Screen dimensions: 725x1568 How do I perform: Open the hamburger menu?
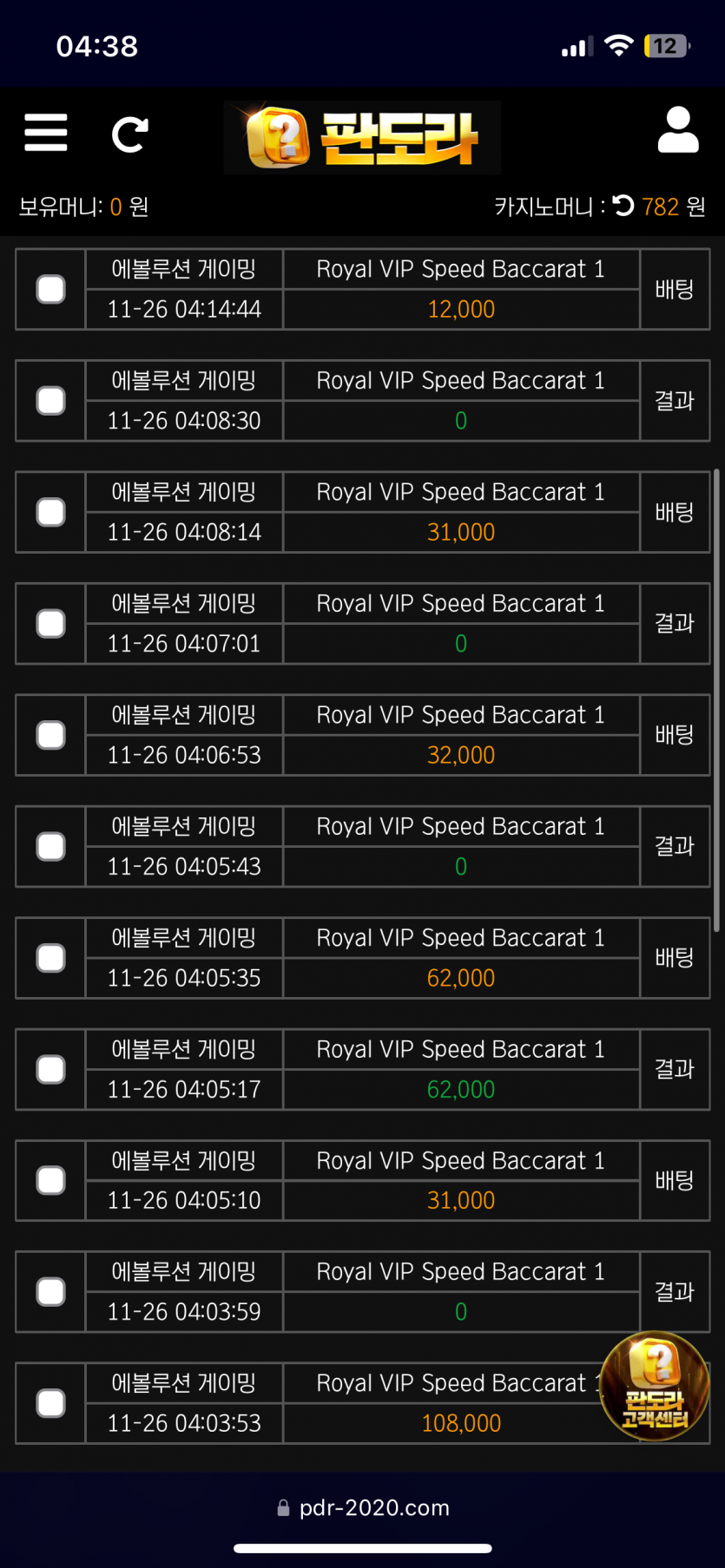point(46,133)
